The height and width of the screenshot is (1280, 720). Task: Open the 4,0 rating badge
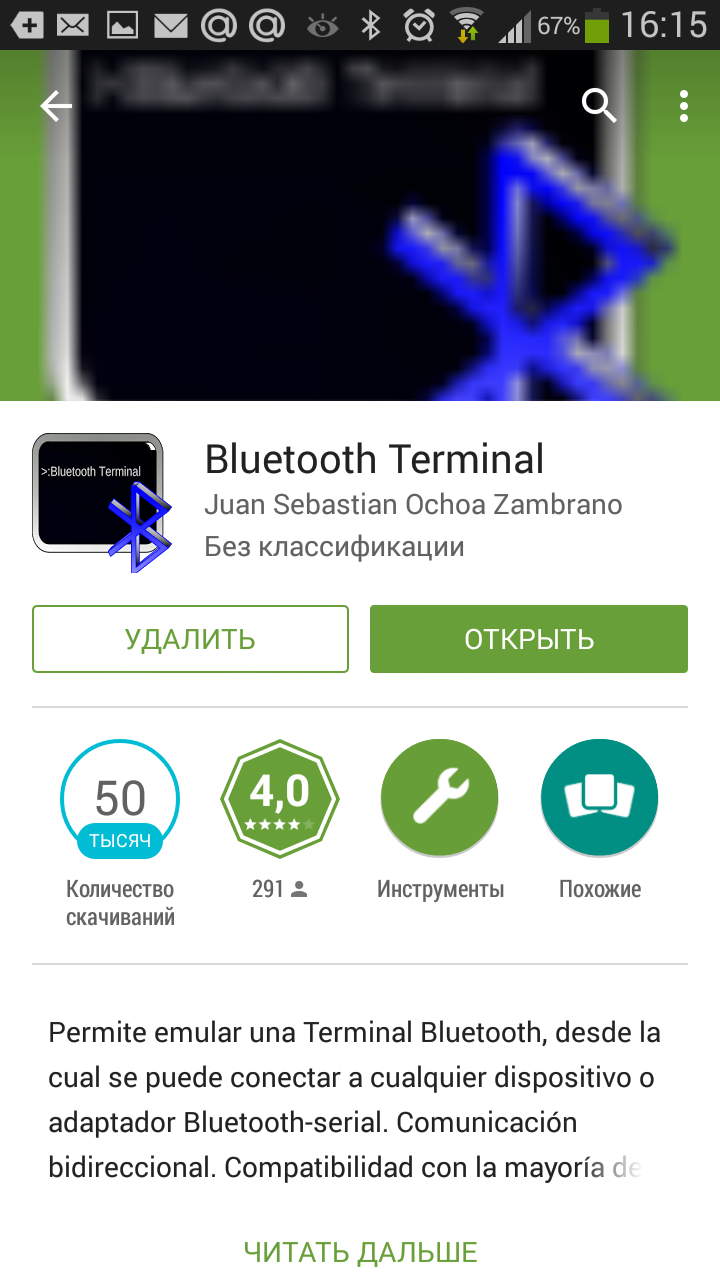(x=280, y=799)
